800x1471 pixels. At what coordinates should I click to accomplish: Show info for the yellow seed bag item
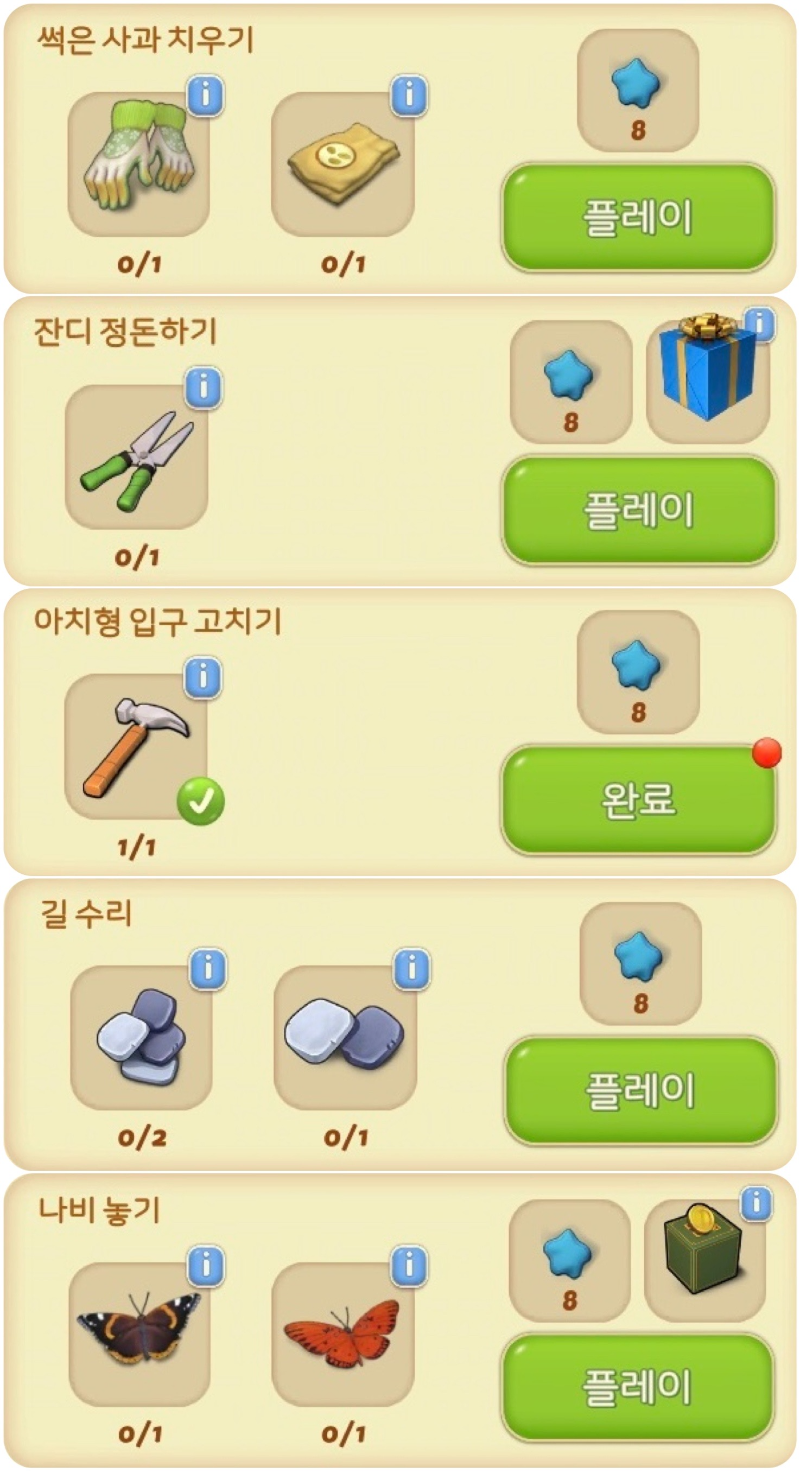pyautogui.click(x=409, y=96)
